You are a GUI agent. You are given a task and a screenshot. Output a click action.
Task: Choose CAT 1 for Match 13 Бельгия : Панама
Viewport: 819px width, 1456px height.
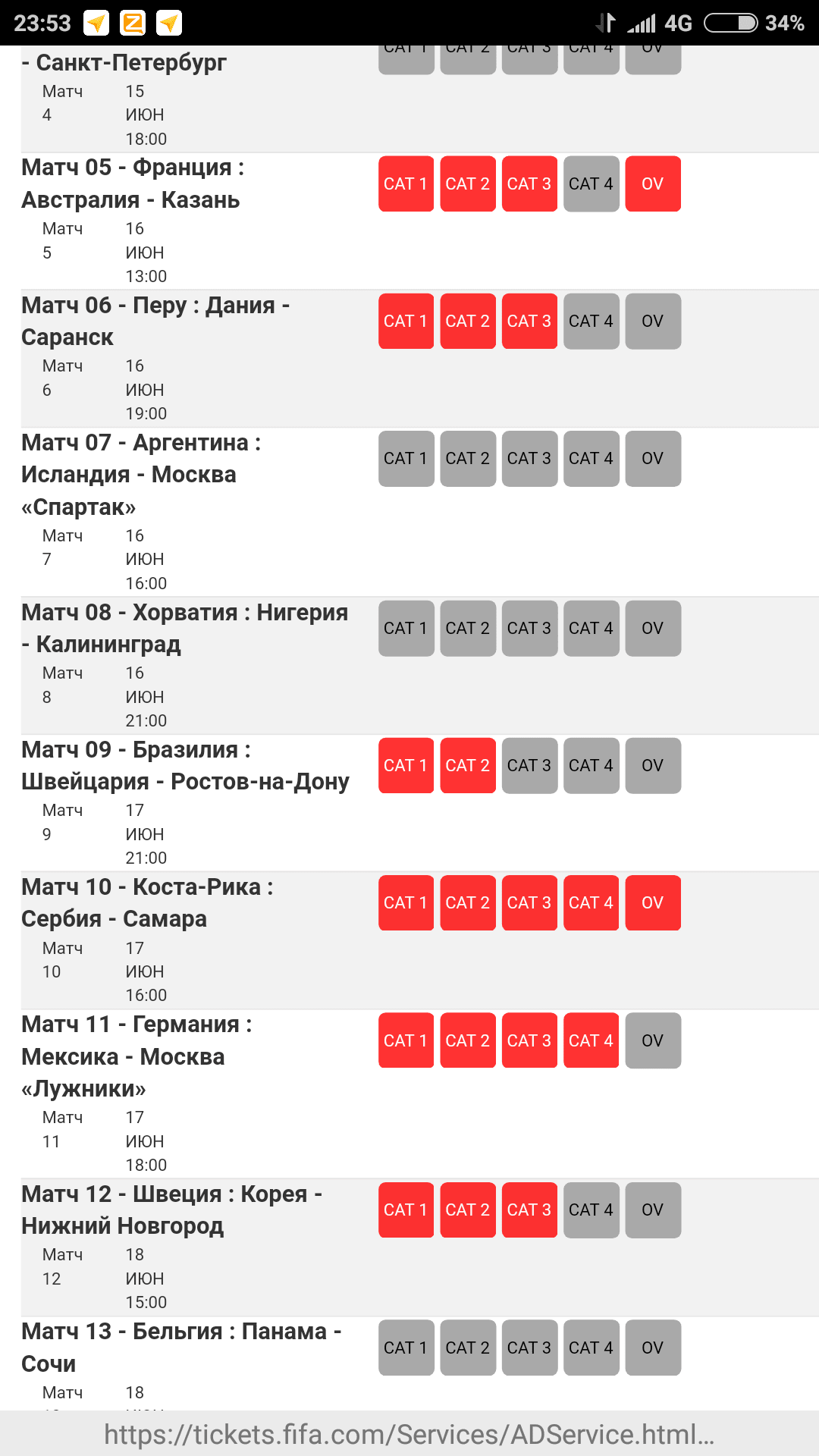(x=406, y=1348)
